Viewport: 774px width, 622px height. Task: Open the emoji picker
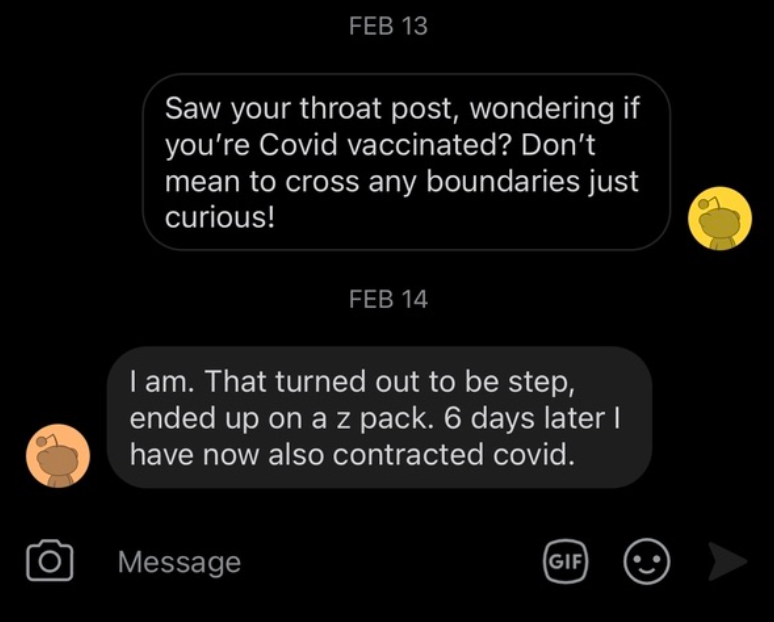tap(646, 562)
